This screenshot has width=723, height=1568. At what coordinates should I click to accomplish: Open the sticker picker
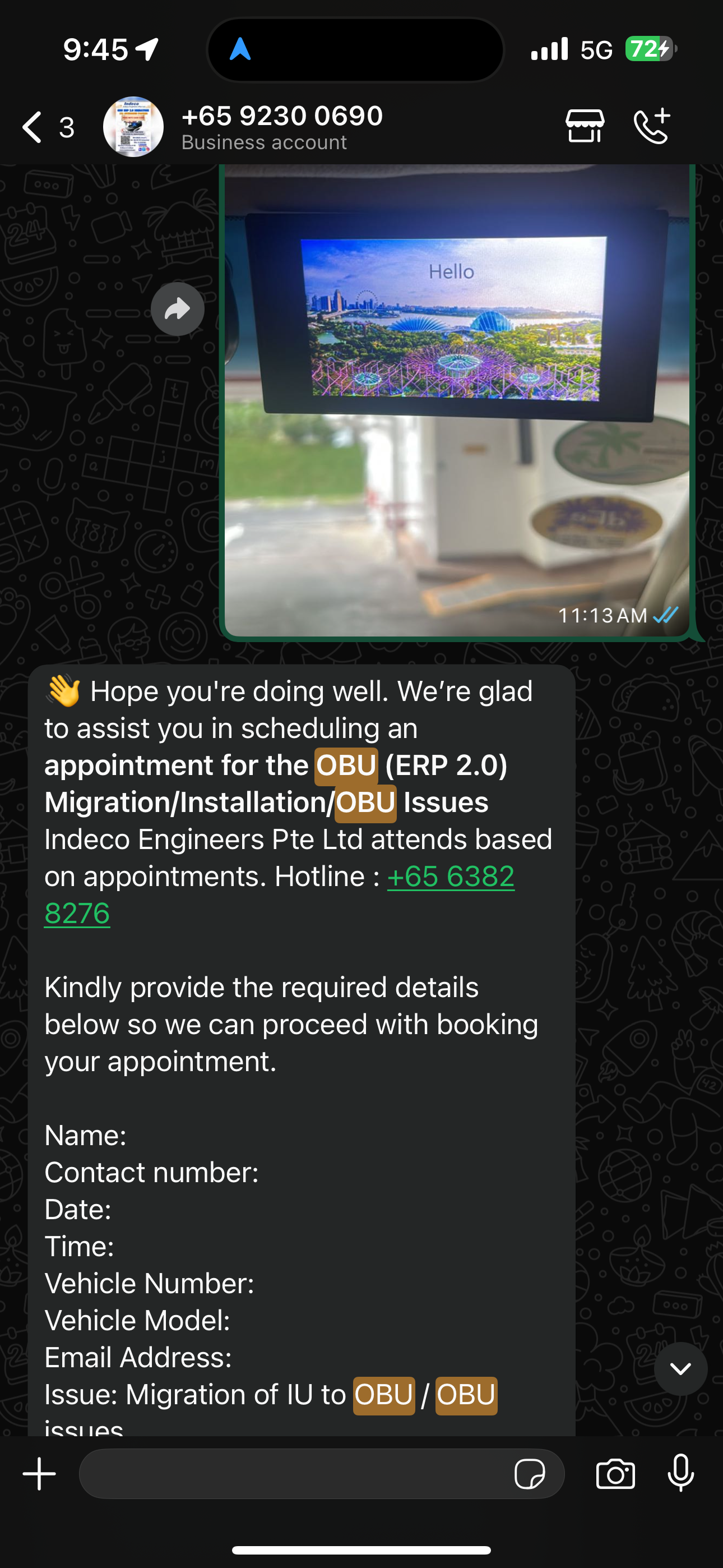[x=530, y=1474]
